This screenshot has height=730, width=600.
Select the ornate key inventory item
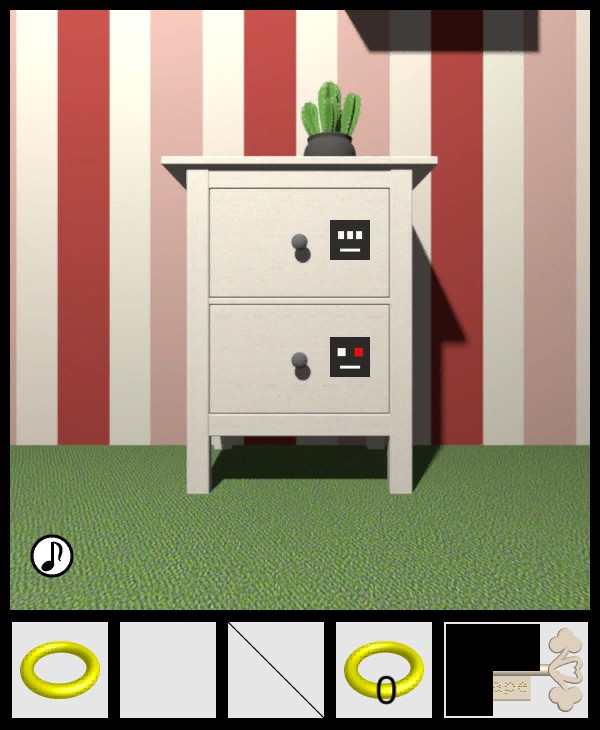tap(540, 670)
